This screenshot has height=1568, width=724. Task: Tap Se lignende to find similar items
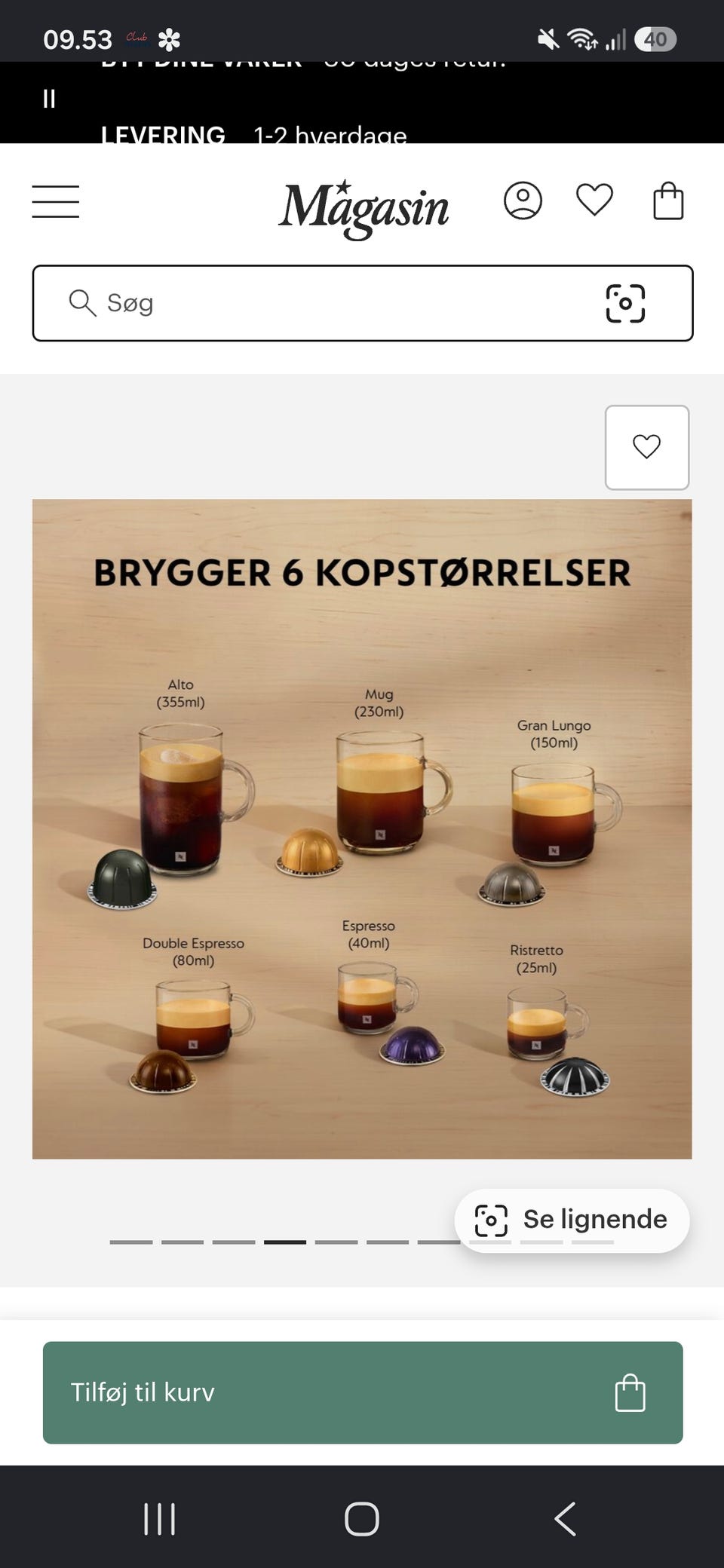pyautogui.click(x=572, y=1220)
